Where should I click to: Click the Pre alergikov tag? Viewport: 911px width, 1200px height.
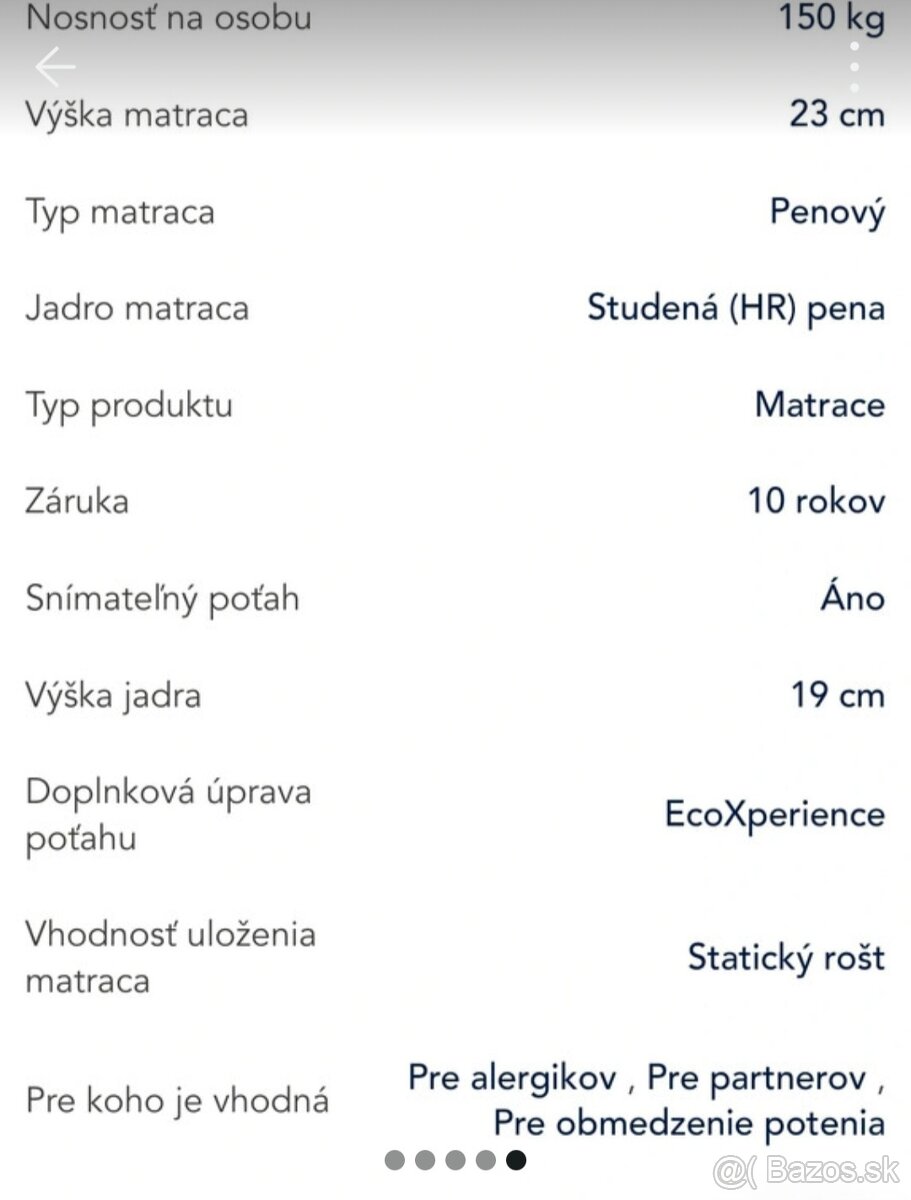click(x=511, y=1077)
